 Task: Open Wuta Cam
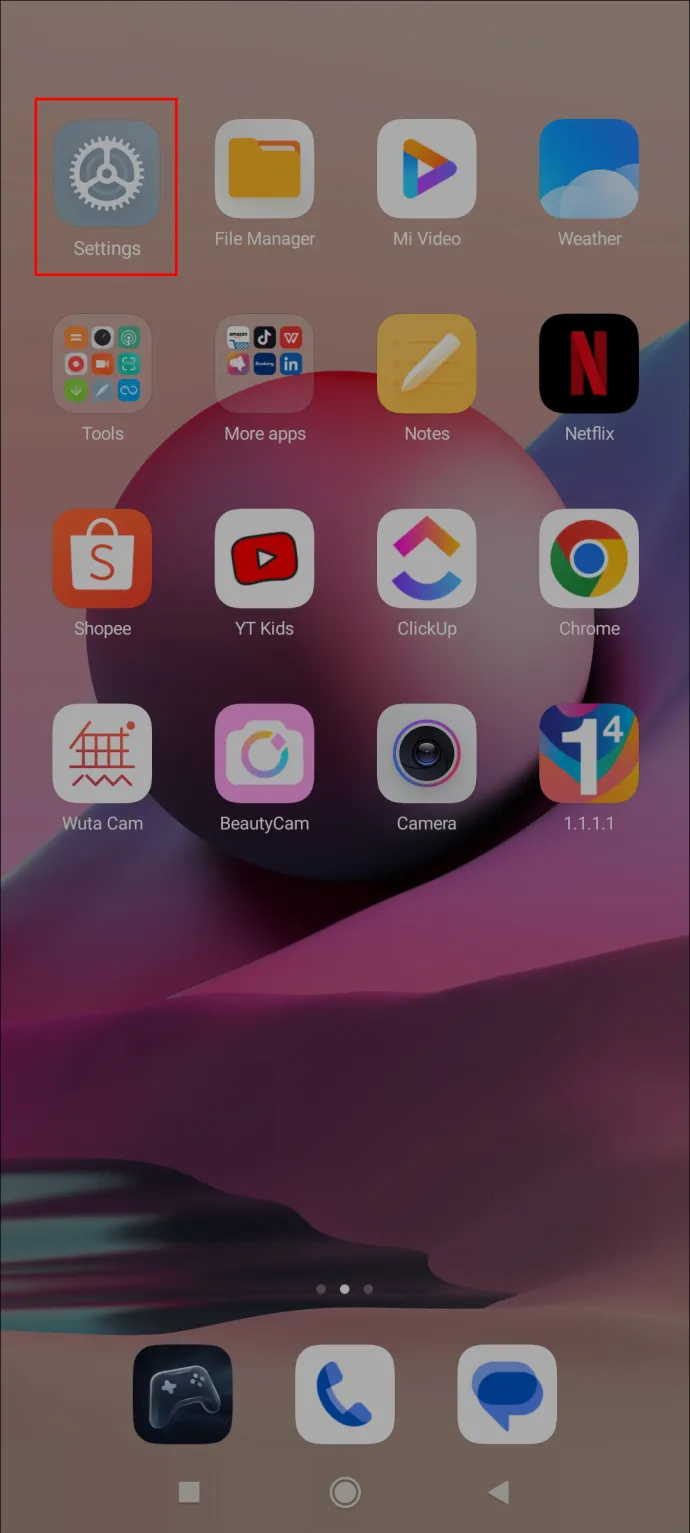[102, 753]
